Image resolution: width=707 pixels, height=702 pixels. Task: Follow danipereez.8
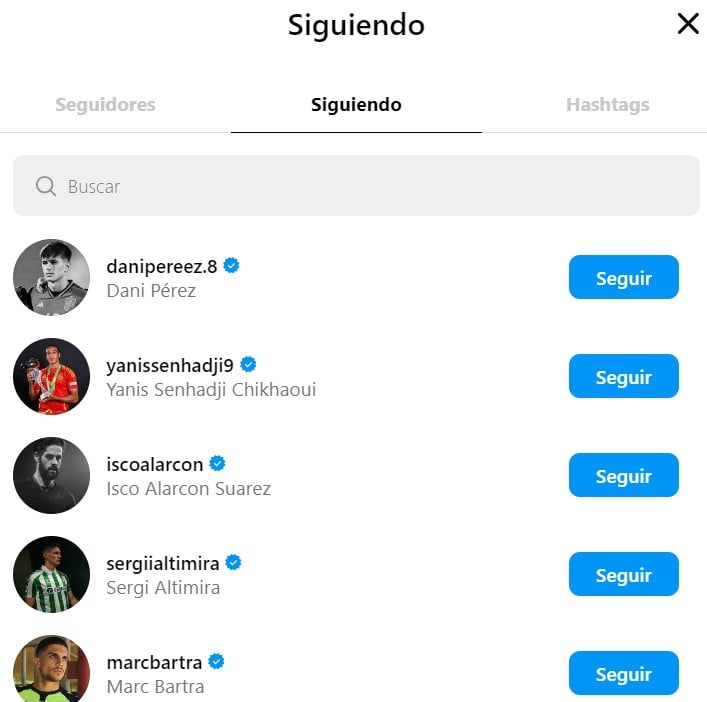tap(623, 278)
